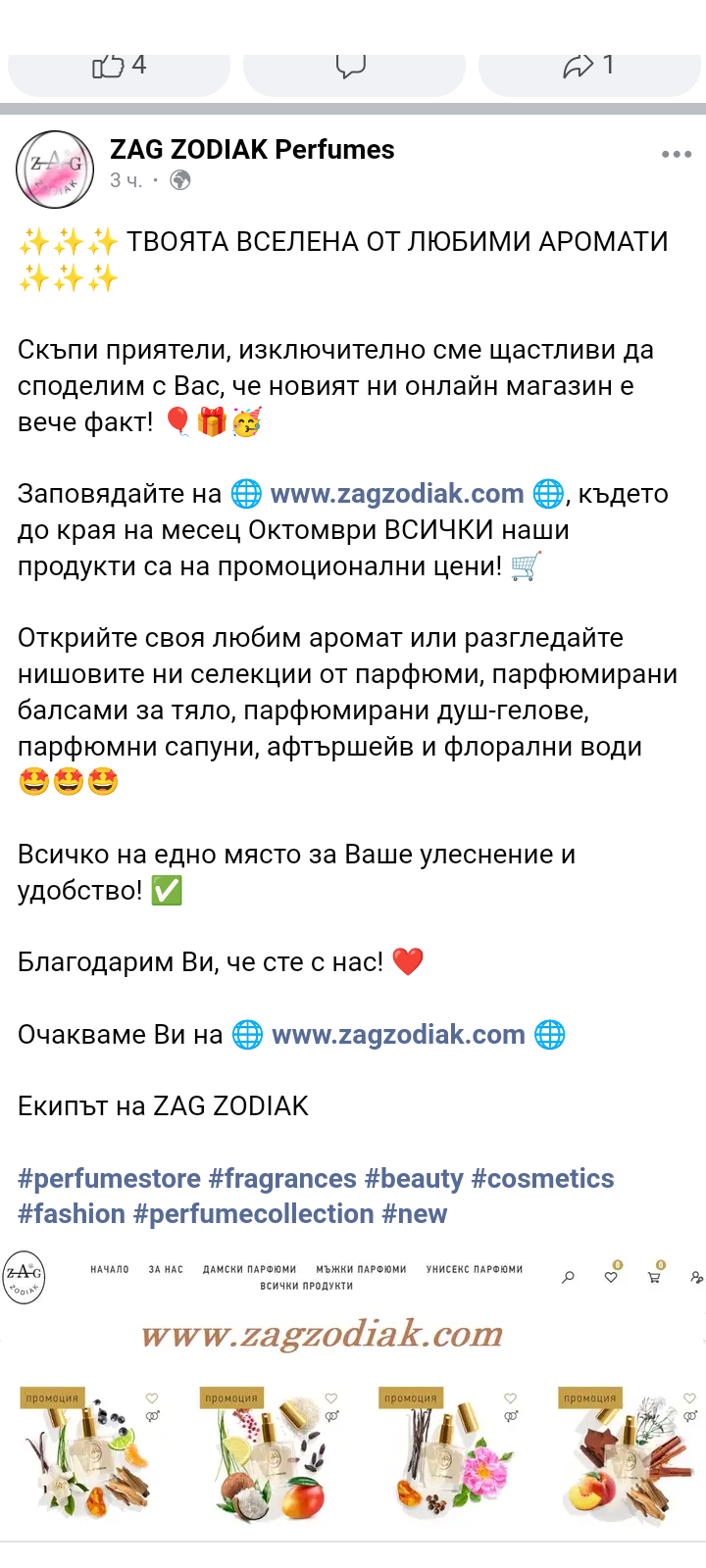
Task: Open the #new hashtag
Action: click(415, 1214)
